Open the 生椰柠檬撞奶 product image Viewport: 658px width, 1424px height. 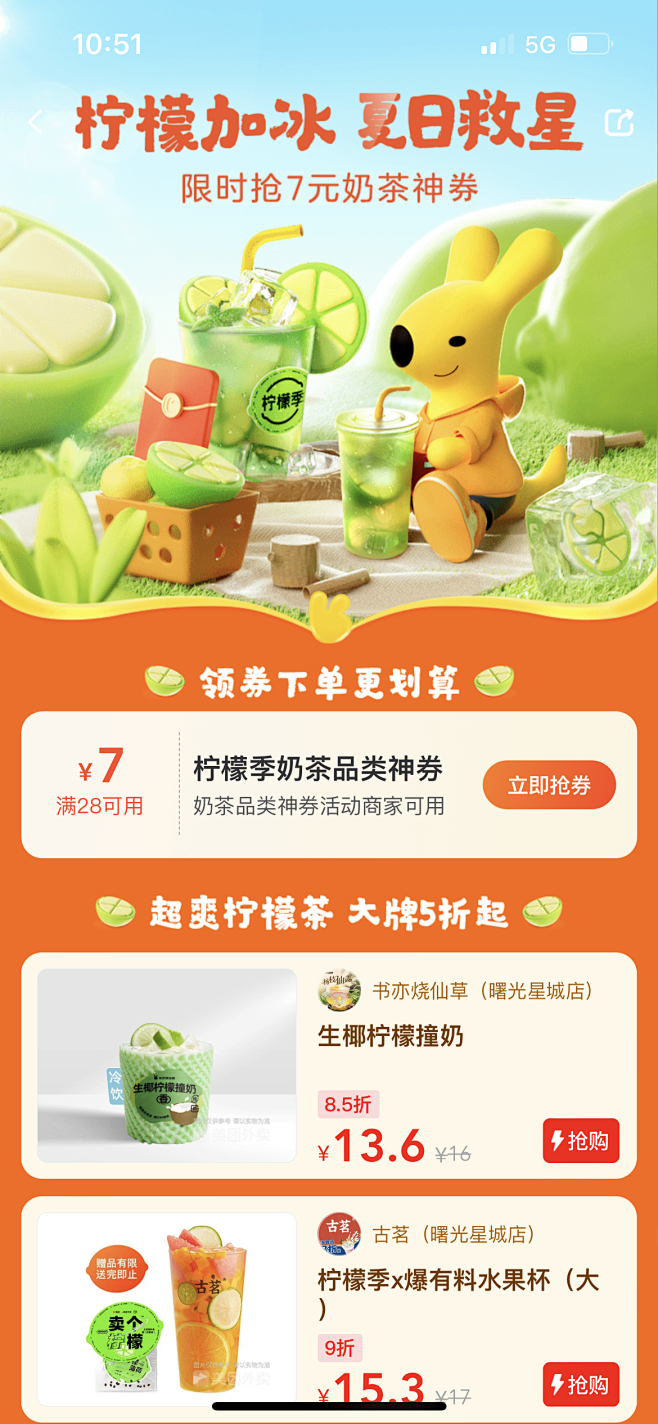[x=167, y=1065]
